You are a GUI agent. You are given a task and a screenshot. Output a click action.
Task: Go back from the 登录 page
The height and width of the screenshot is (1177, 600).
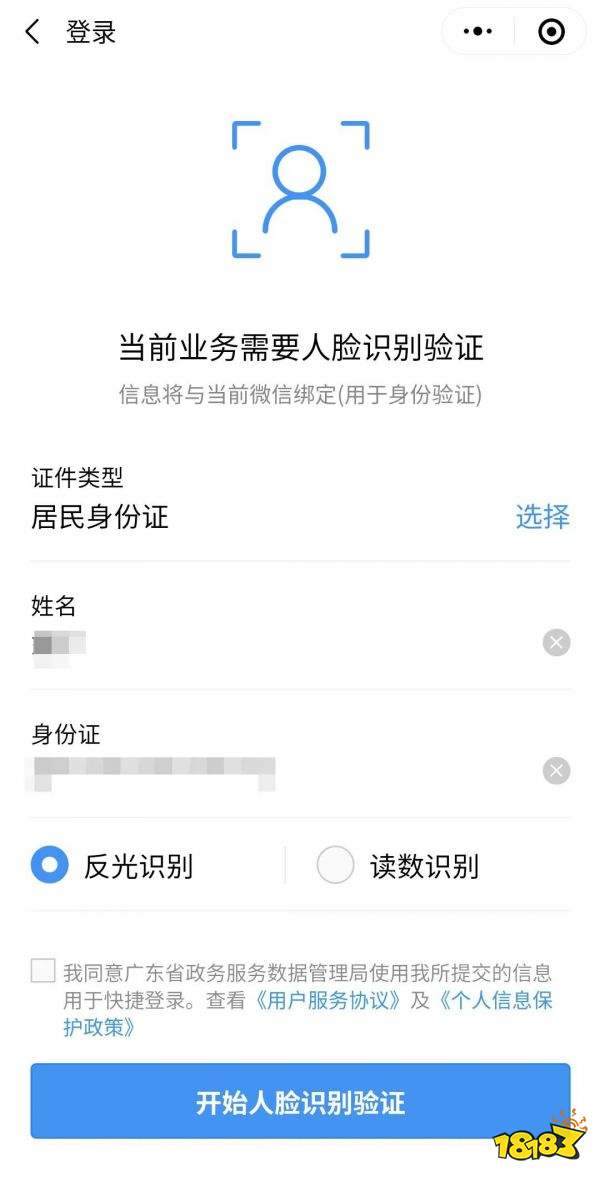pos(33,32)
